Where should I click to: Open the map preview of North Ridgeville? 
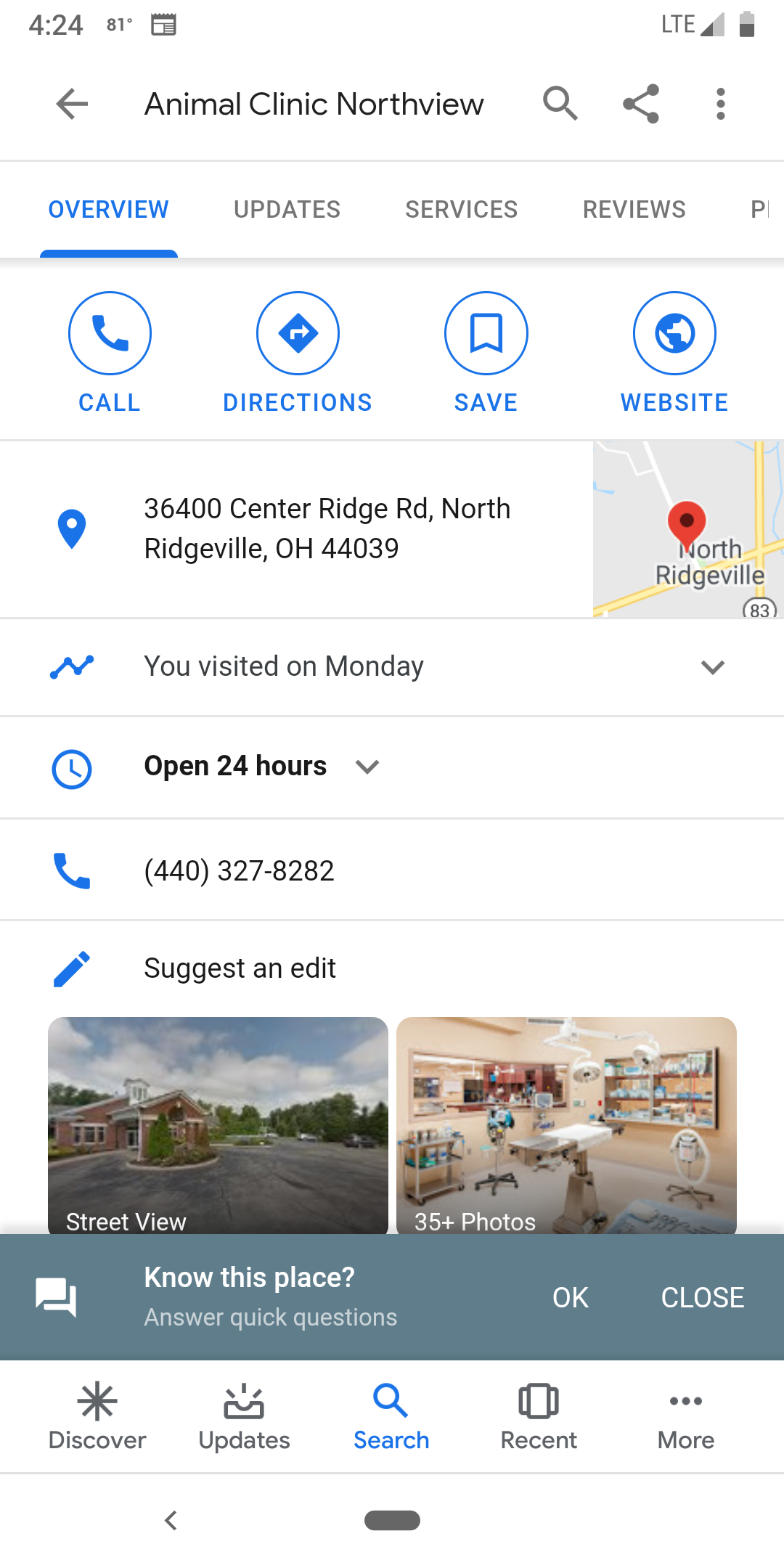click(688, 529)
